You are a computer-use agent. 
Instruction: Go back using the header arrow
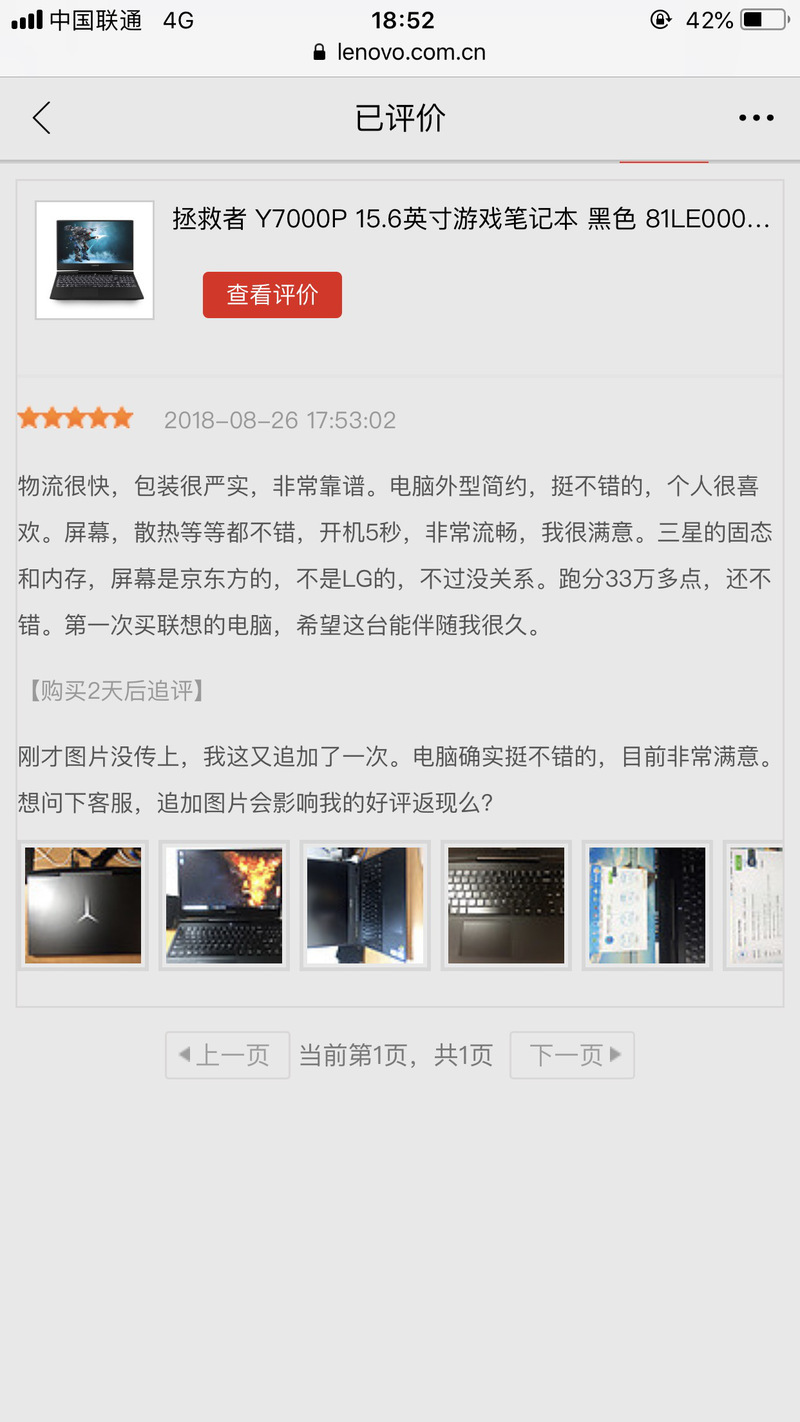point(41,118)
